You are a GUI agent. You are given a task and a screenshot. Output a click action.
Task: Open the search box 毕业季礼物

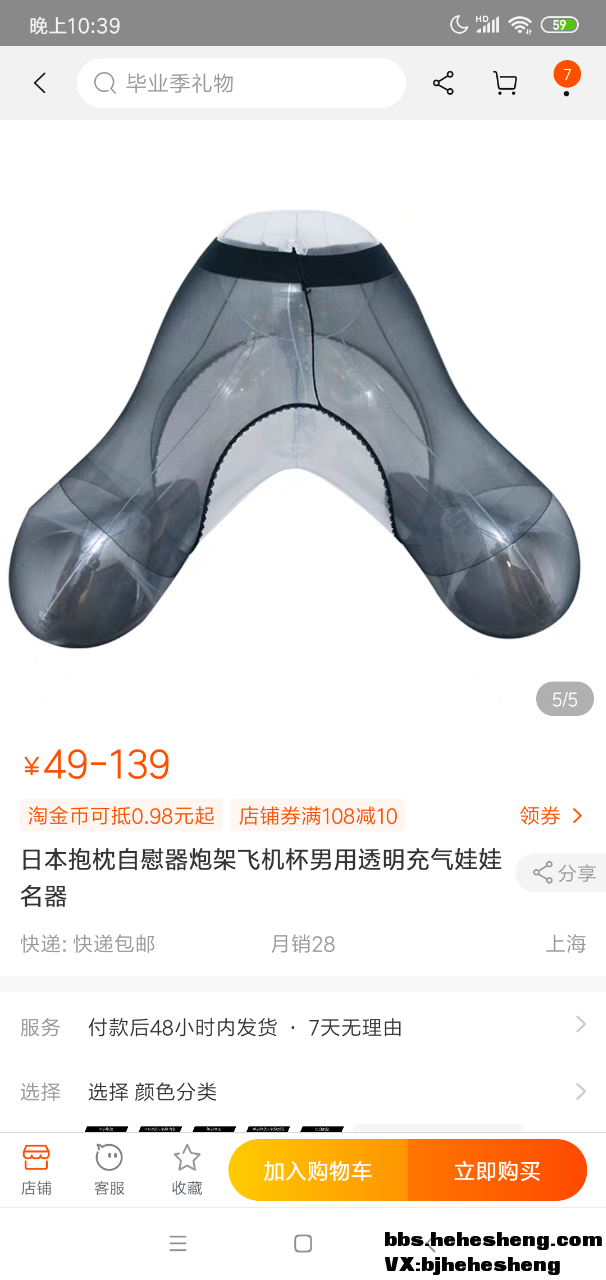tap(240, 83)
